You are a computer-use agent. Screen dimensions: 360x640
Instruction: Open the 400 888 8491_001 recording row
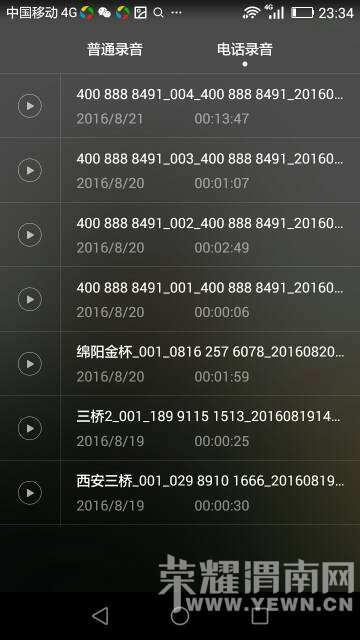pyautogui.click(x=210, y=299)
